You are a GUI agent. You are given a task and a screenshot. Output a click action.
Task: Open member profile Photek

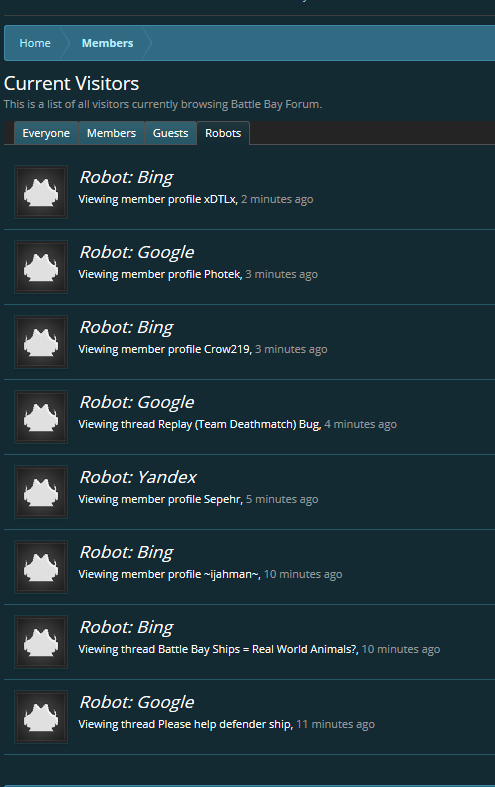(222, 274)
